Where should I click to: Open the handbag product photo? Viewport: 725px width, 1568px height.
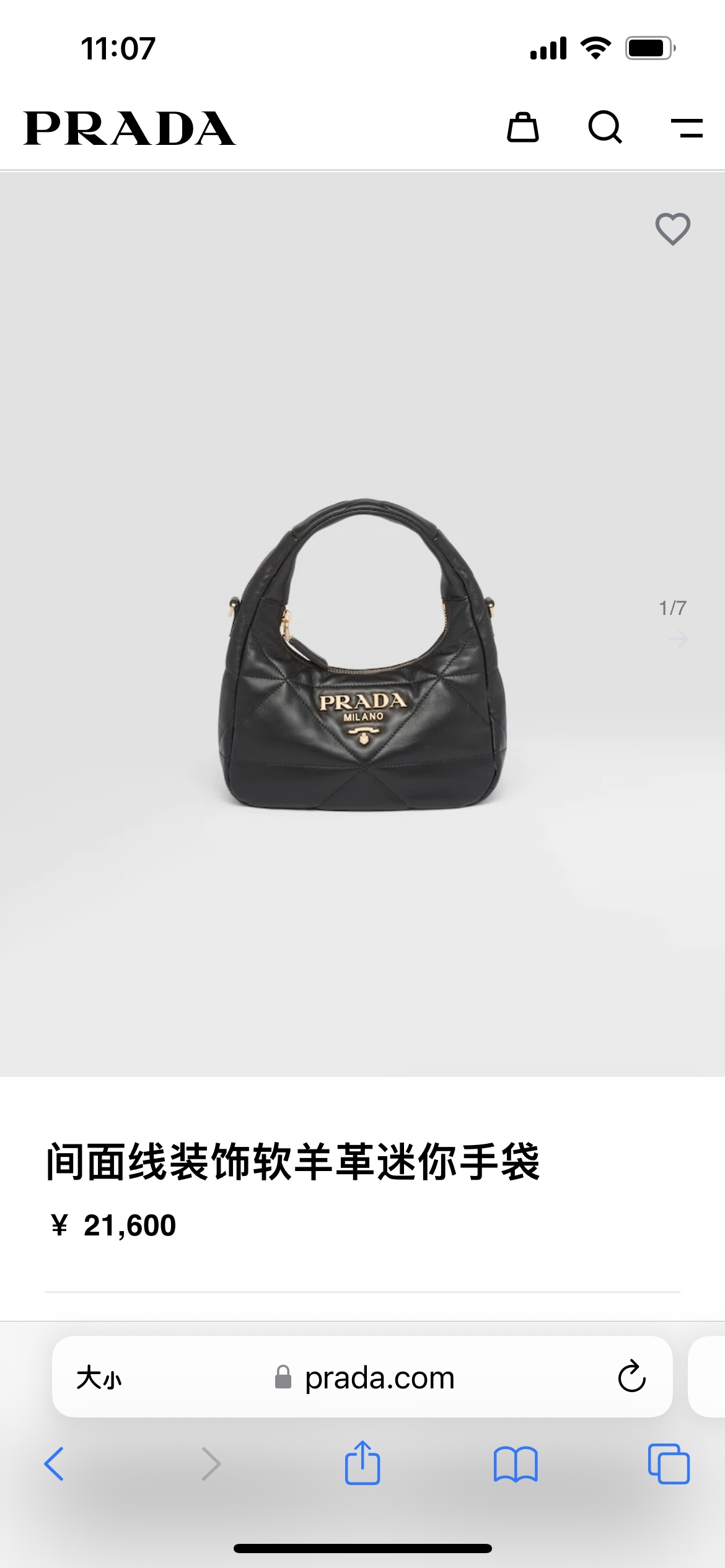click(362, 656)
